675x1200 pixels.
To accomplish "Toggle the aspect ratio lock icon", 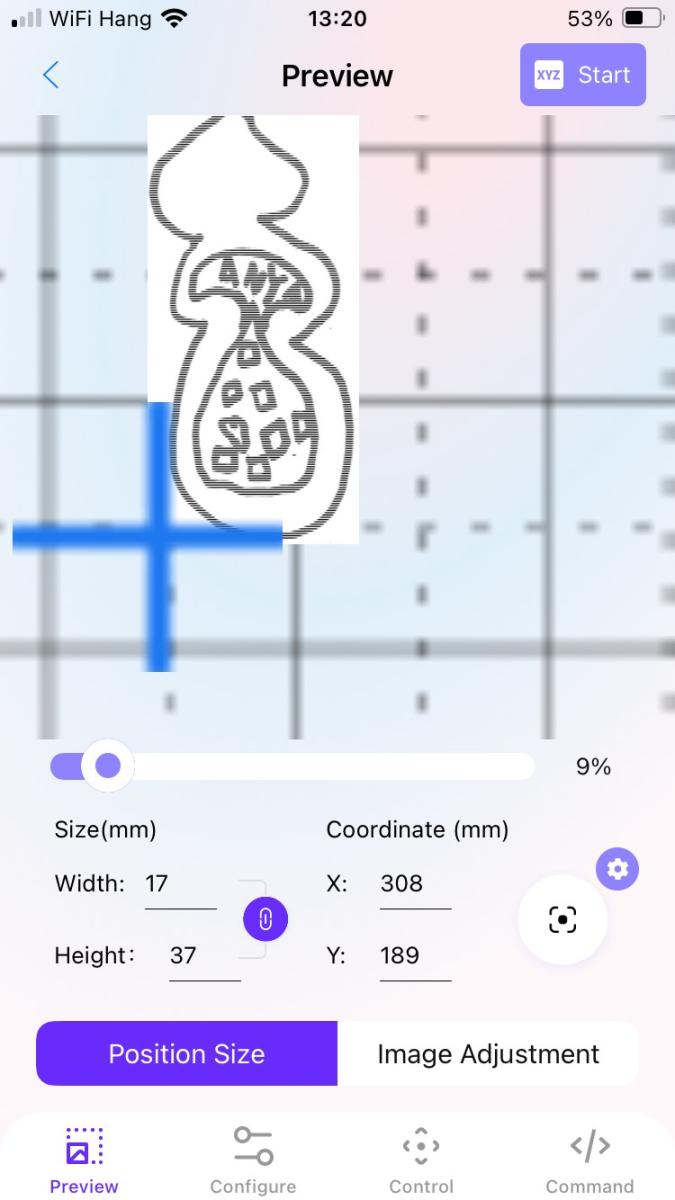I will (266, 919).
